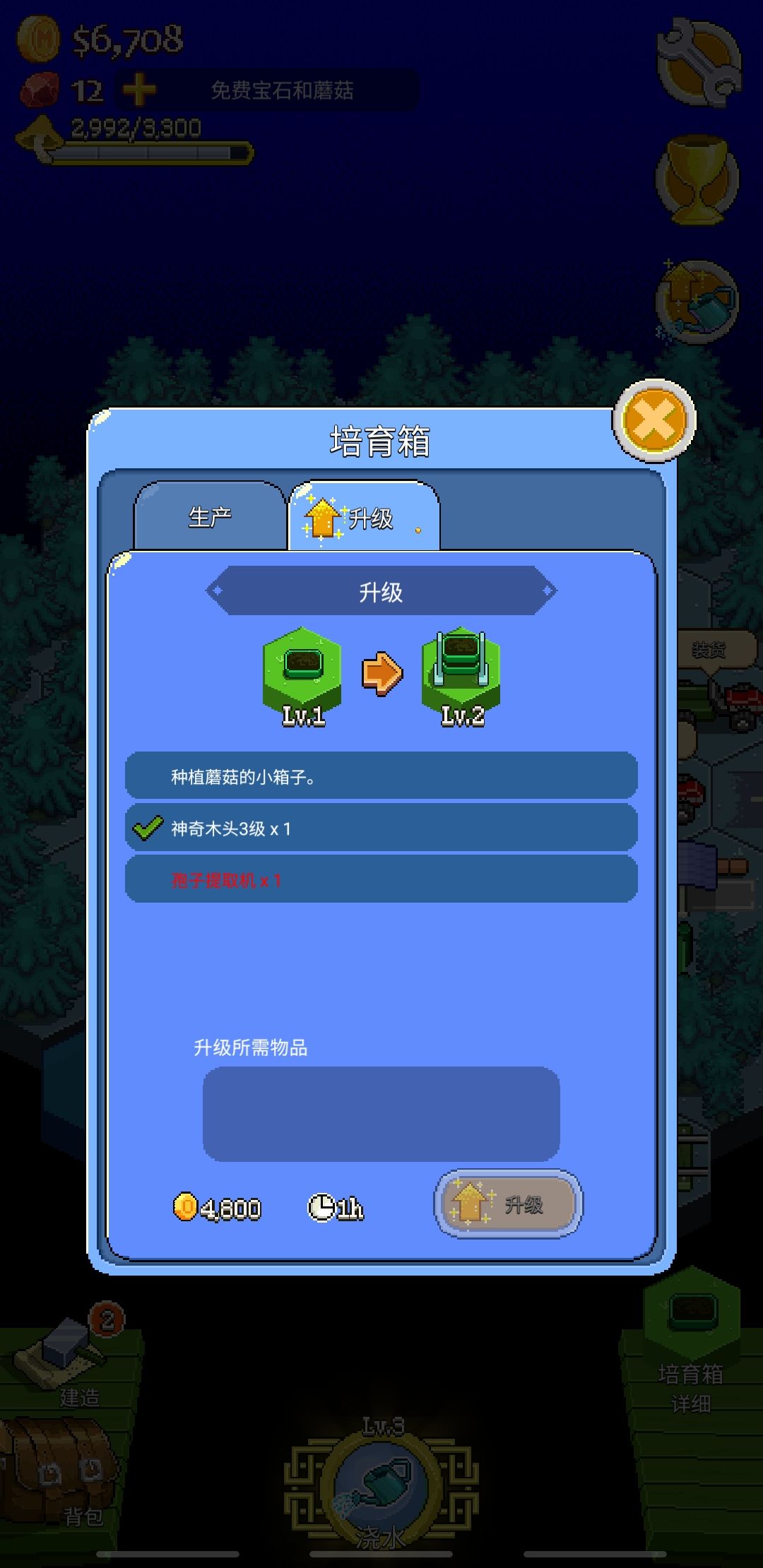This screenshot has height=1568, width=763.
Task: Select the 升级 tab
Action: [x=364, y=518]
